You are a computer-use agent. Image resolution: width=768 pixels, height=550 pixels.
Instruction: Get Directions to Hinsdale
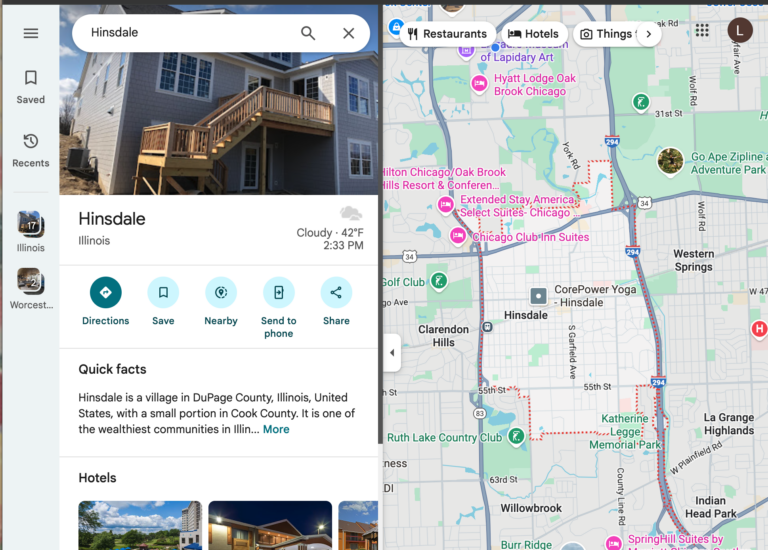pos(105,300)
